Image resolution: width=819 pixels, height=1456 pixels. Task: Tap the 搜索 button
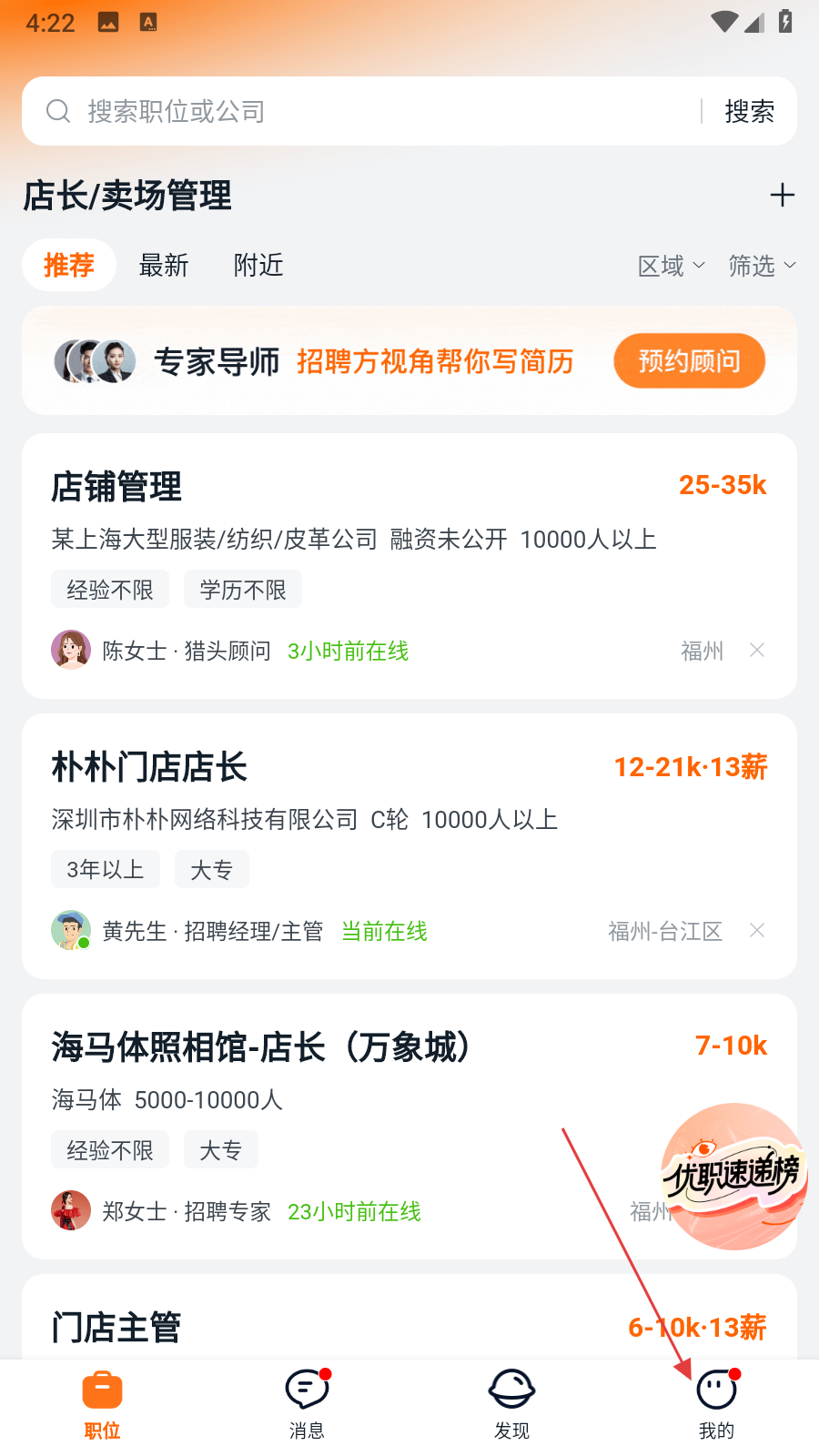coord(749,111)
